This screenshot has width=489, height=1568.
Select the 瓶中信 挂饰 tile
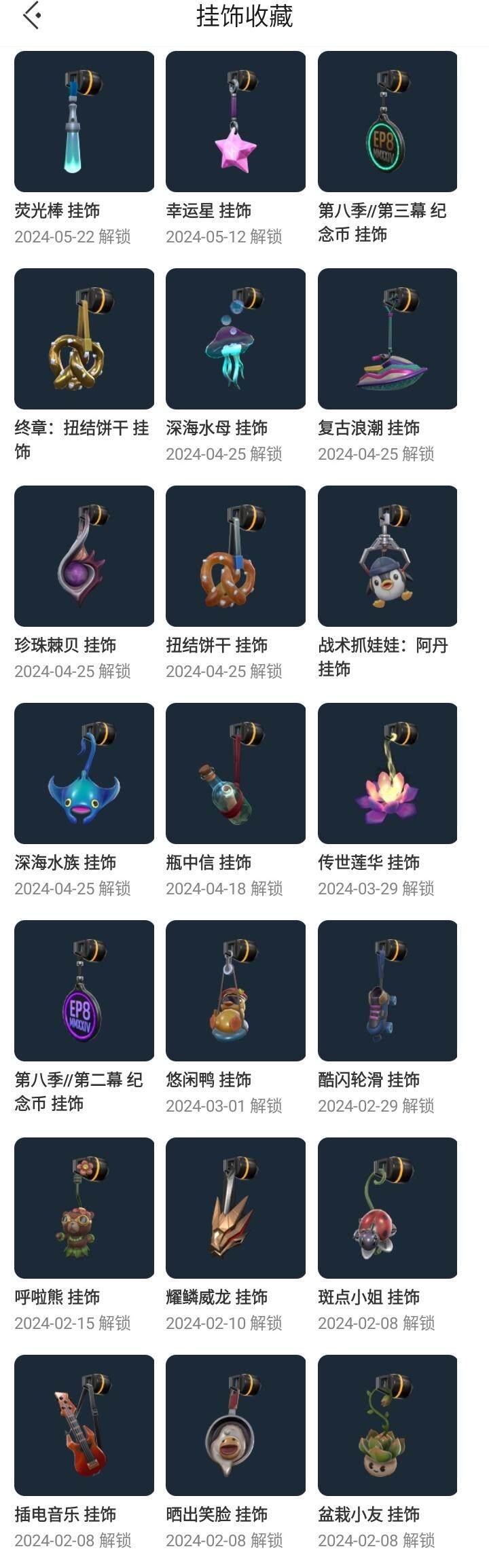pos(236,773)
